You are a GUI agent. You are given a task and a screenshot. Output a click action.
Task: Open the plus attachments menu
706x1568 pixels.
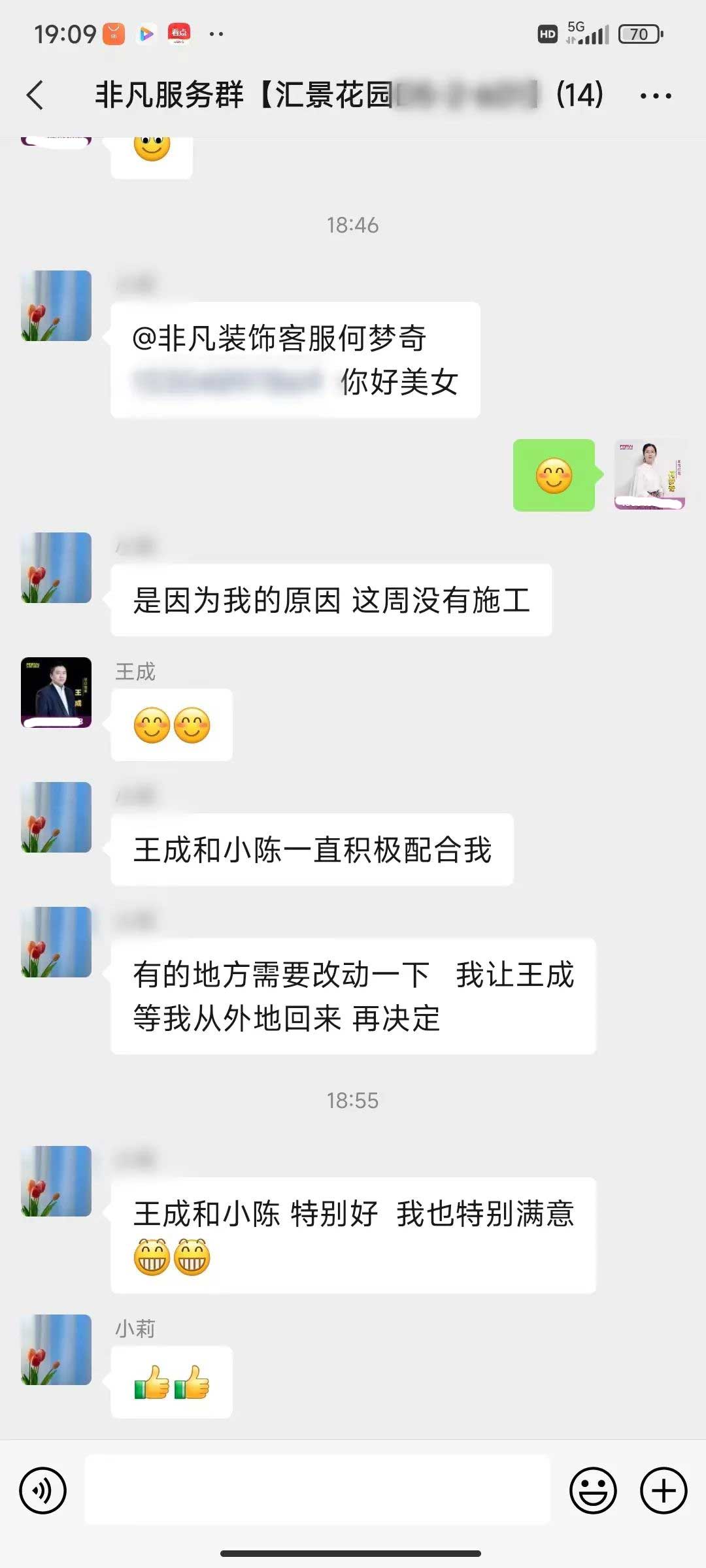tap(663, 1490)
